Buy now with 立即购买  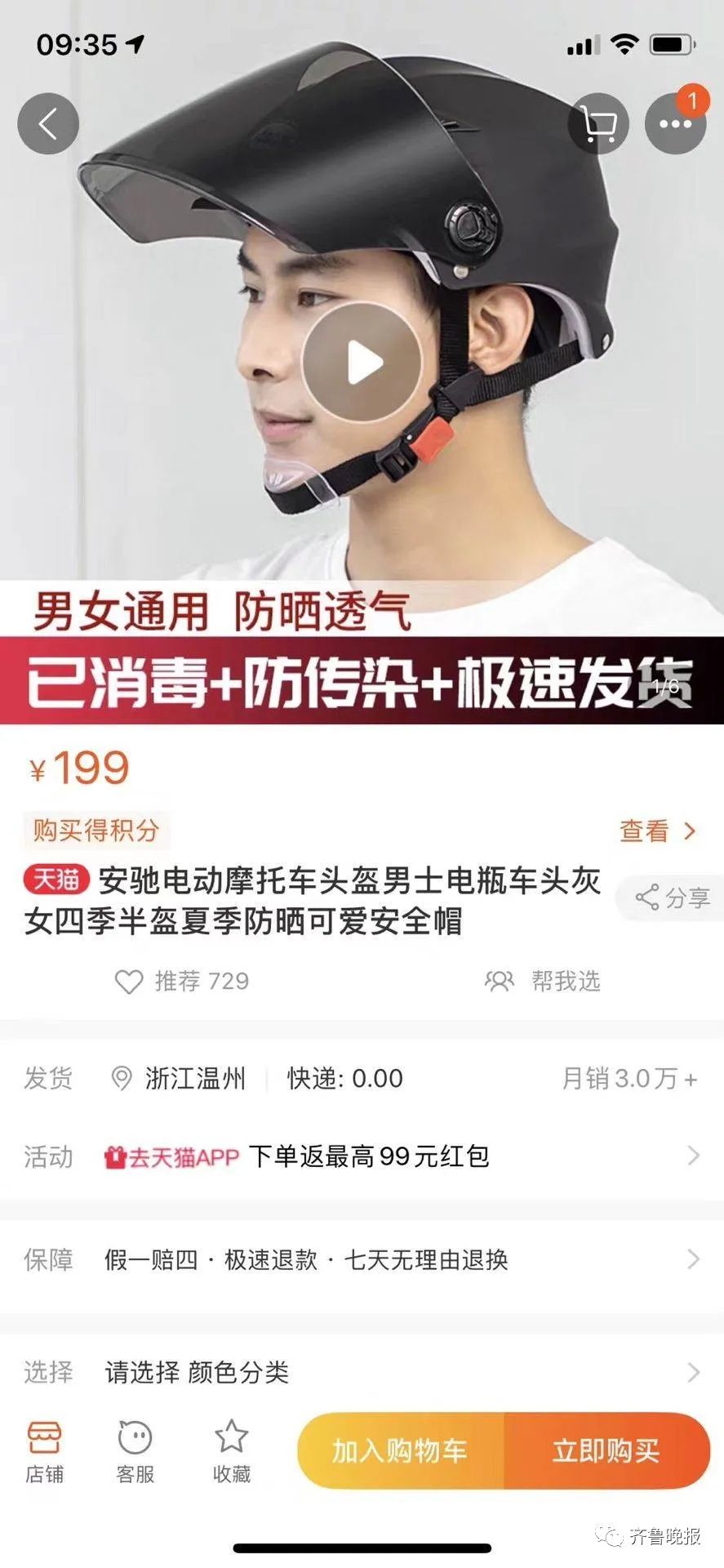[606, 1451]
